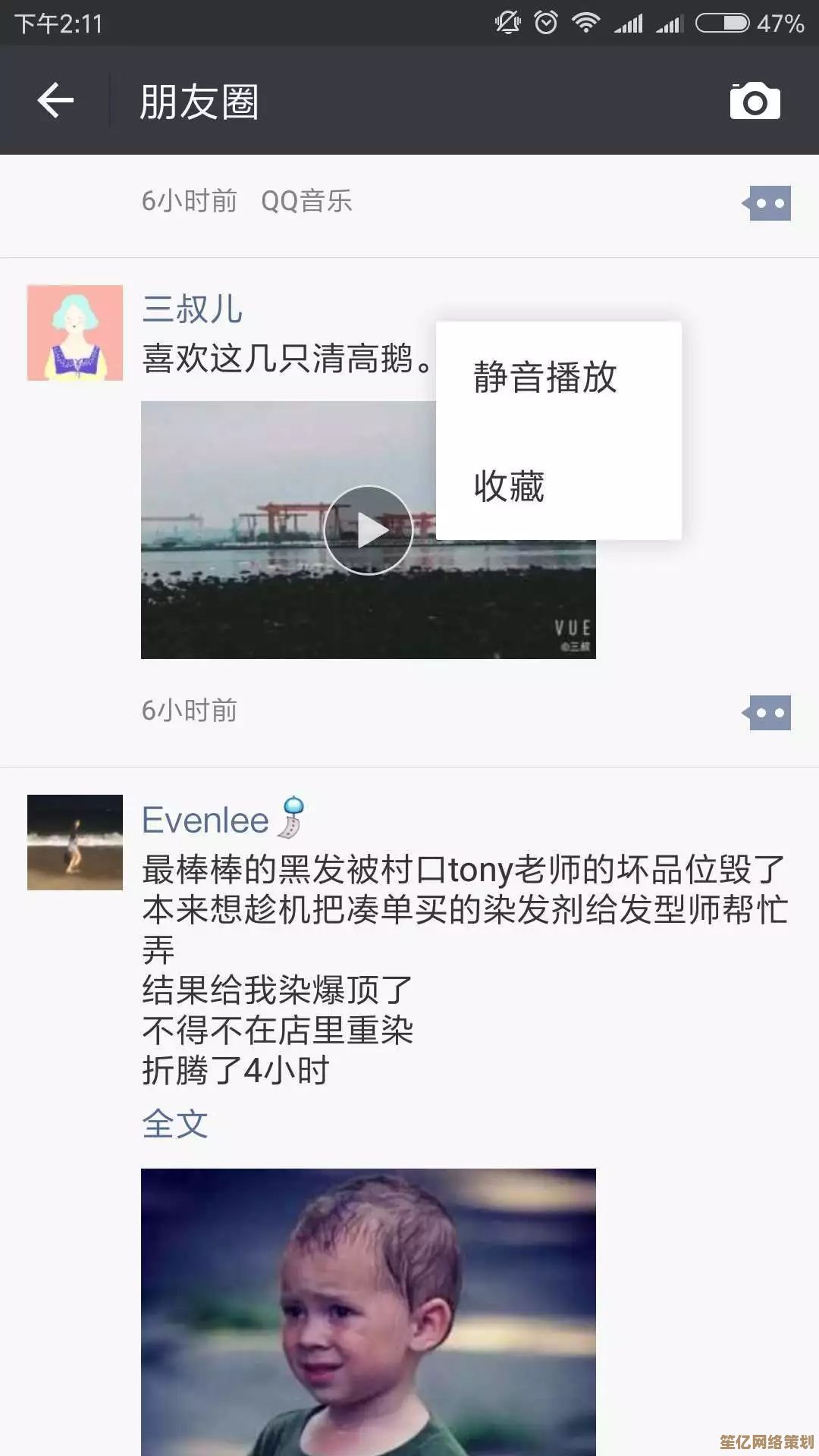Go back from 朋友圈

point(56,101)
